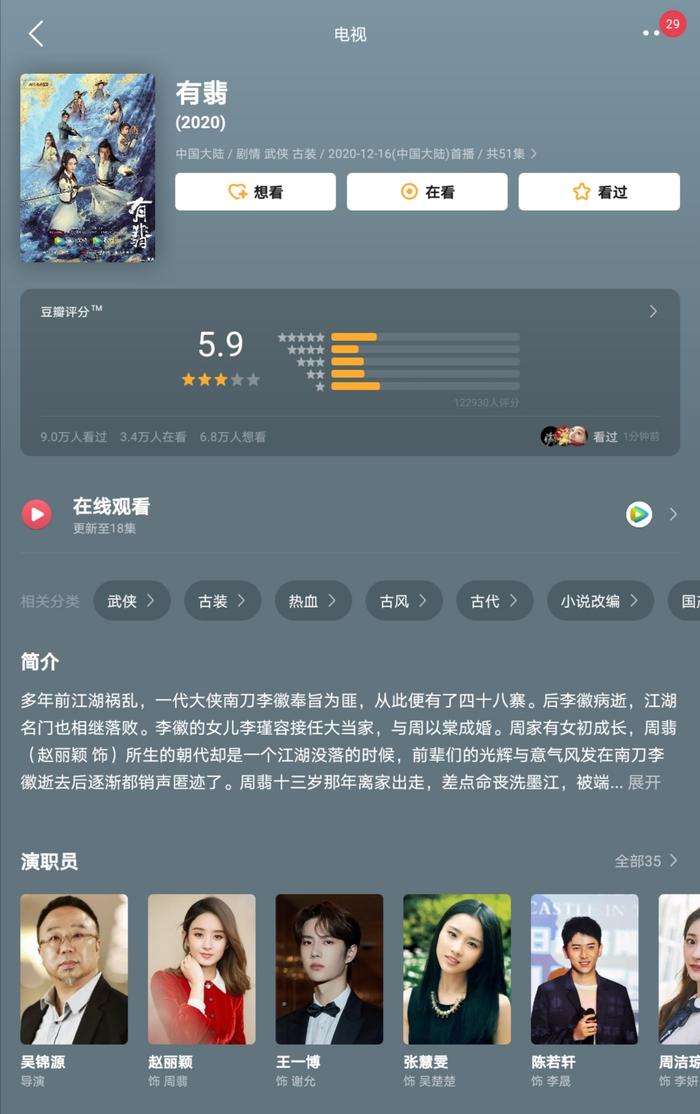Image resolution: width=700 pixels, height=1114 pixels.
Task: Select the 古代 category chip
Action: pyautogui.click(x=495, y=601)
